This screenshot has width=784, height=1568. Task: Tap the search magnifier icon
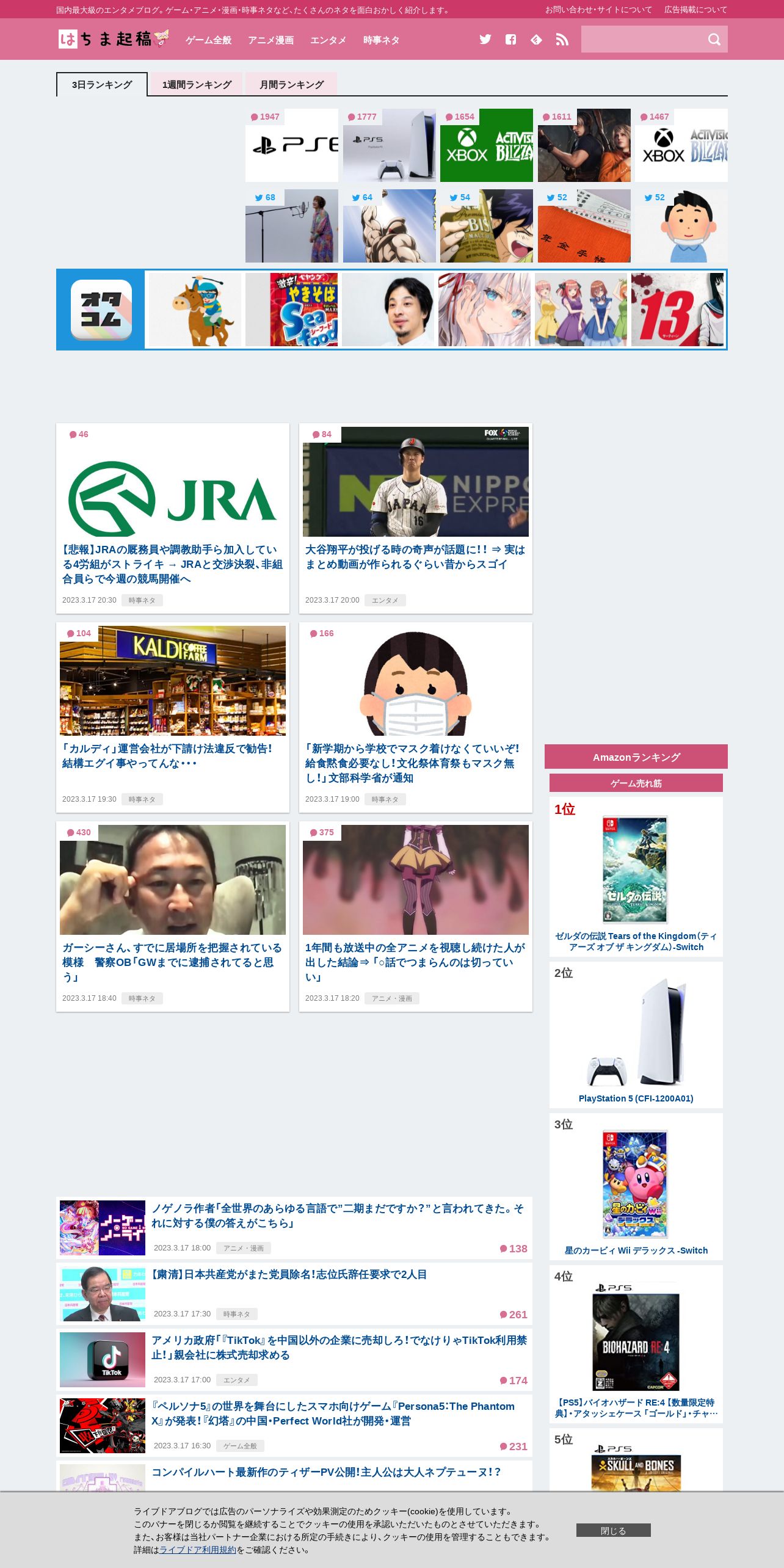714,40
